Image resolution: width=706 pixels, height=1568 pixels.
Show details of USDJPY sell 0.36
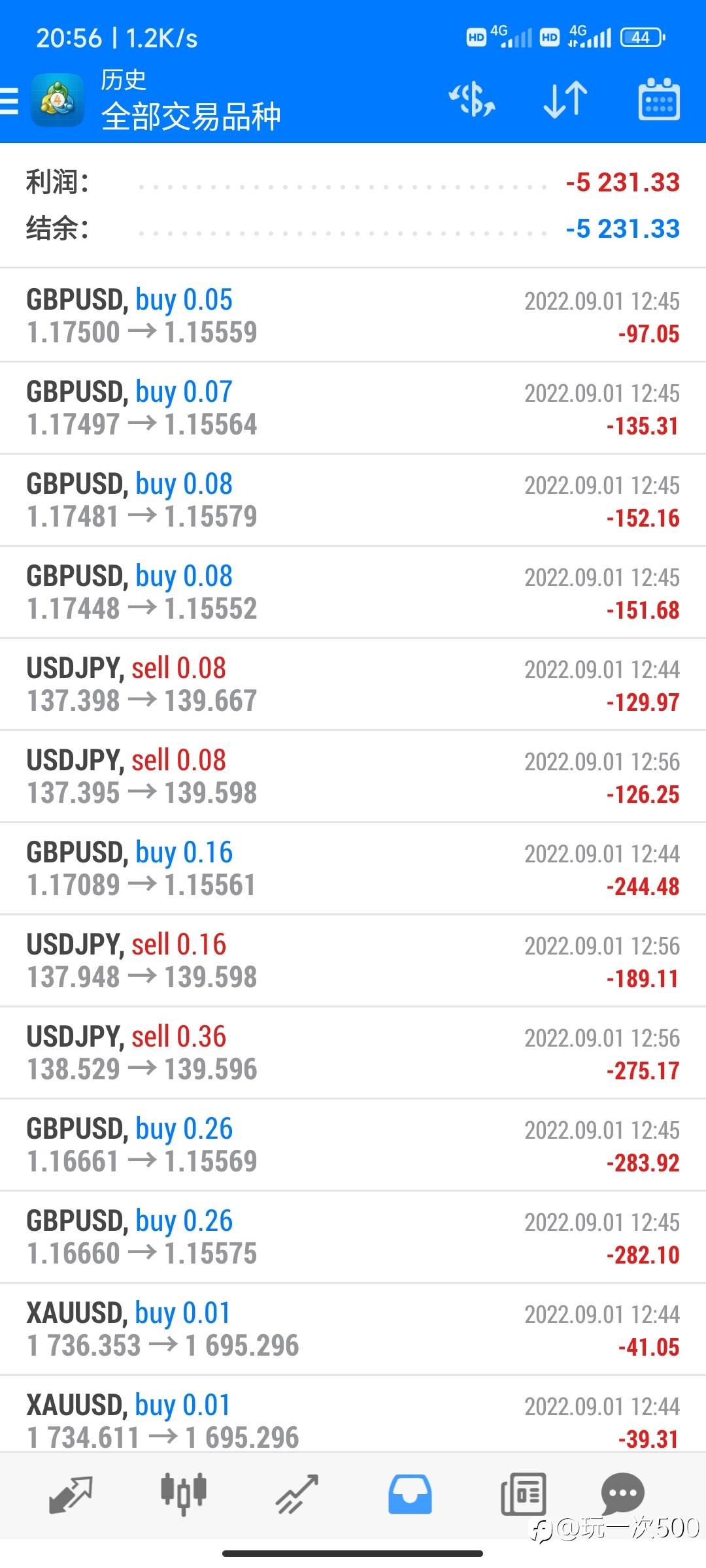tap(353, 1053)
